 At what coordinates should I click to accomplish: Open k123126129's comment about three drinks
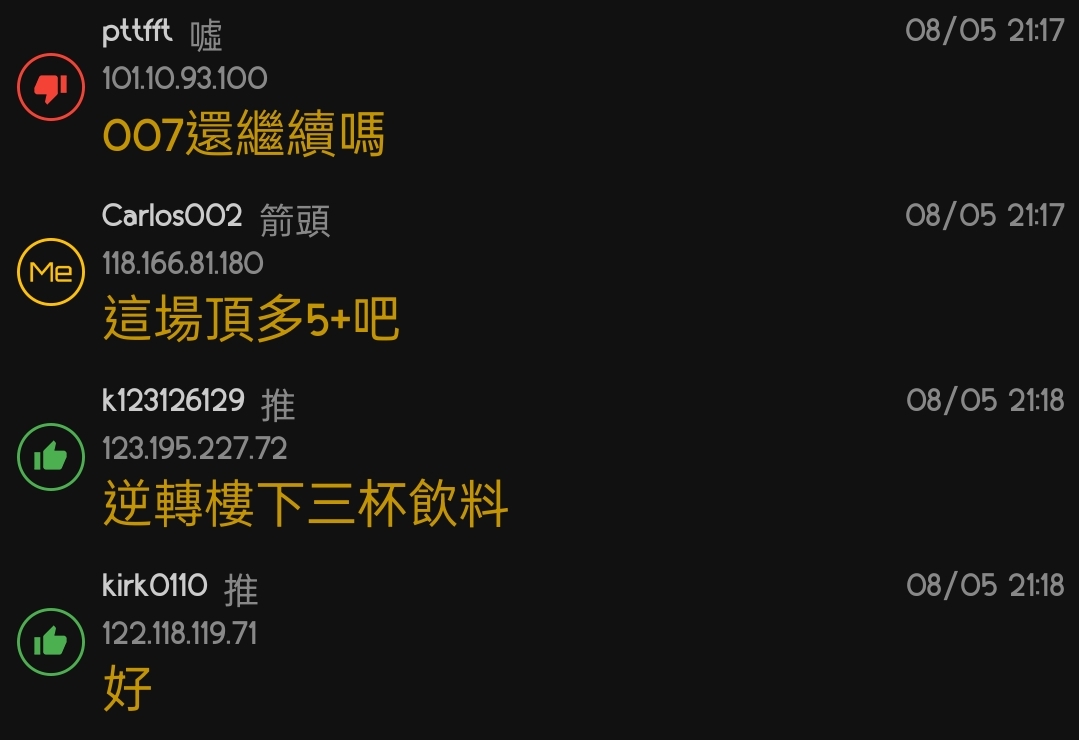click(306, 504)
